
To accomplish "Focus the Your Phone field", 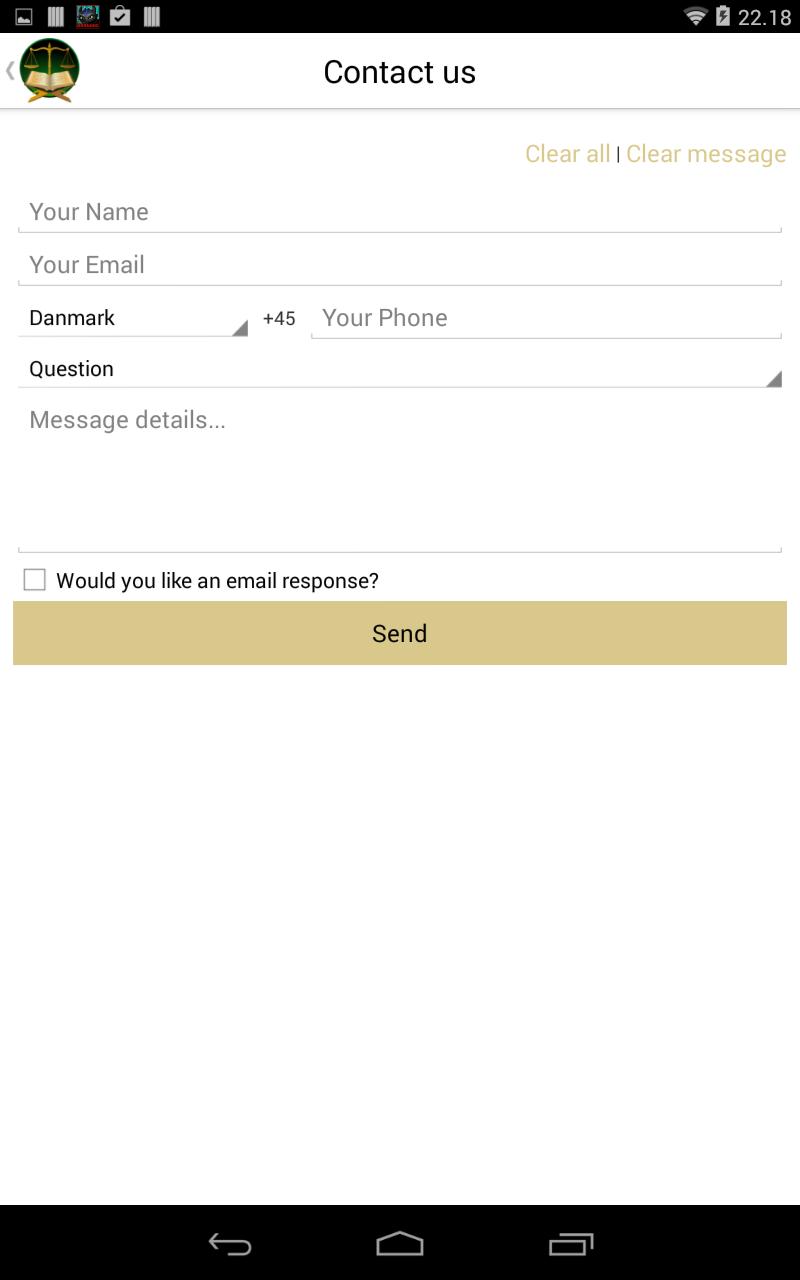I will [x=545, y=318].
